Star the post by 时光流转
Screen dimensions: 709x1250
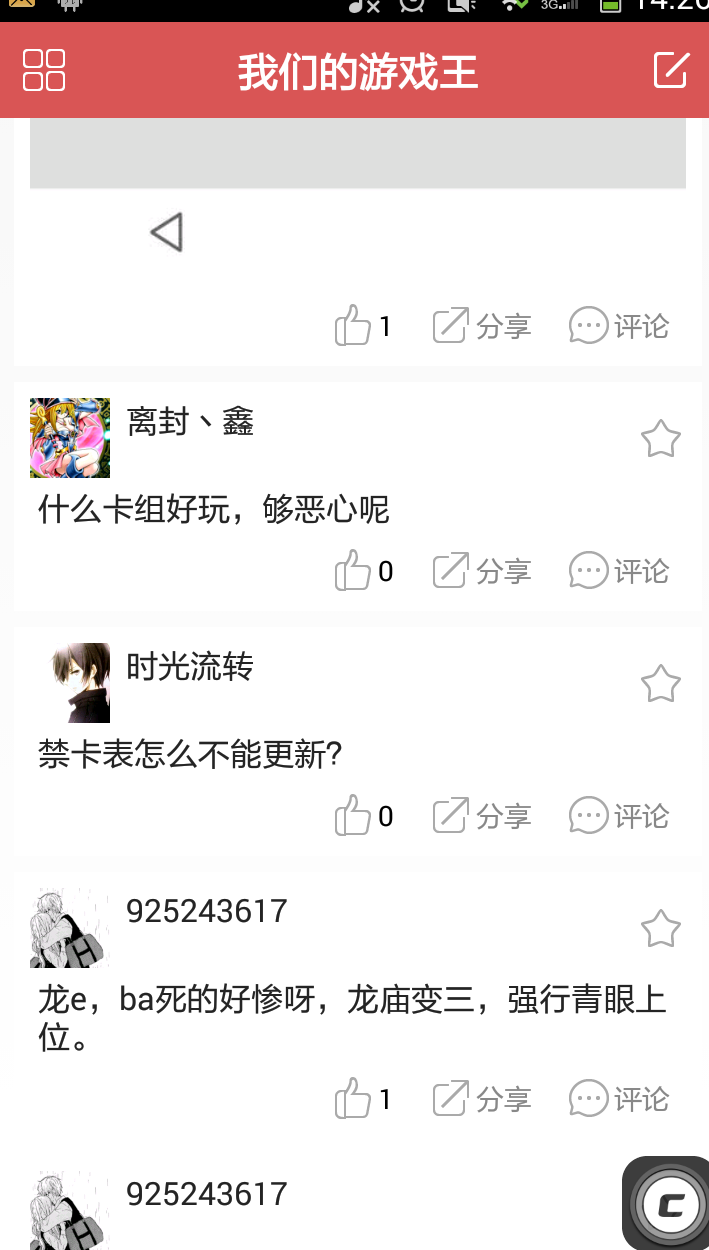click(660, 684)
